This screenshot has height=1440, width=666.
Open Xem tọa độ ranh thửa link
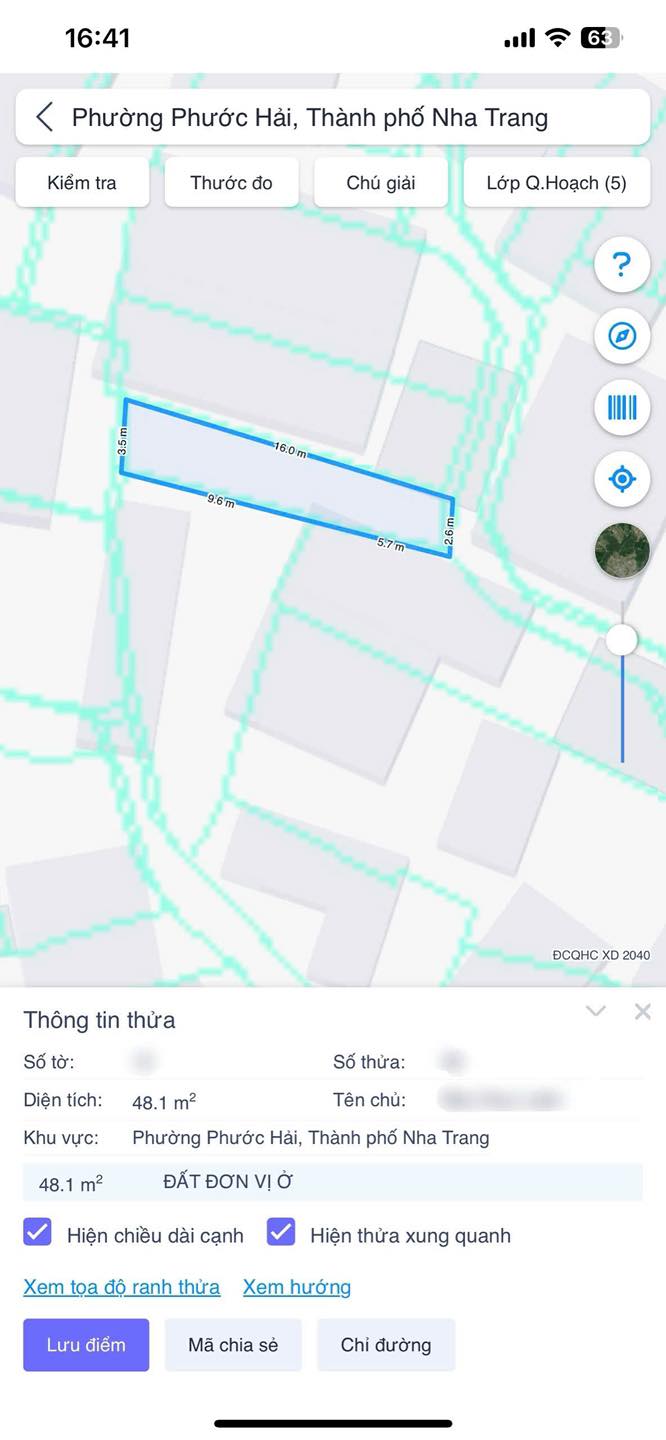tap(122, 1287)
